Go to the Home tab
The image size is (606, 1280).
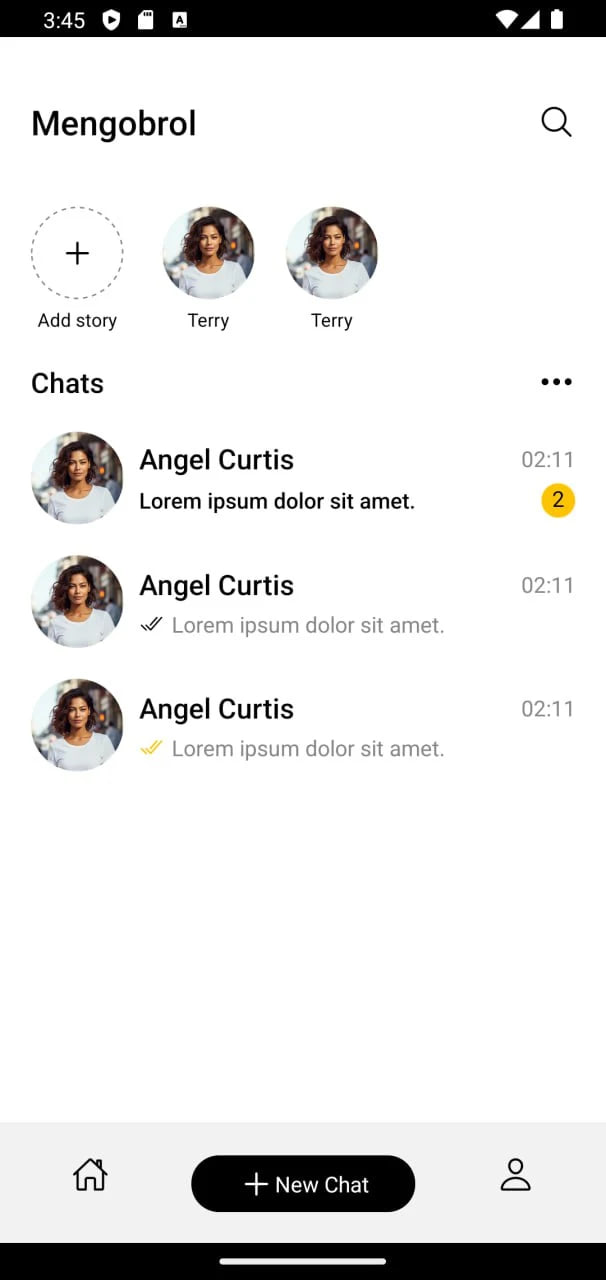click(x=90, y=1175)
